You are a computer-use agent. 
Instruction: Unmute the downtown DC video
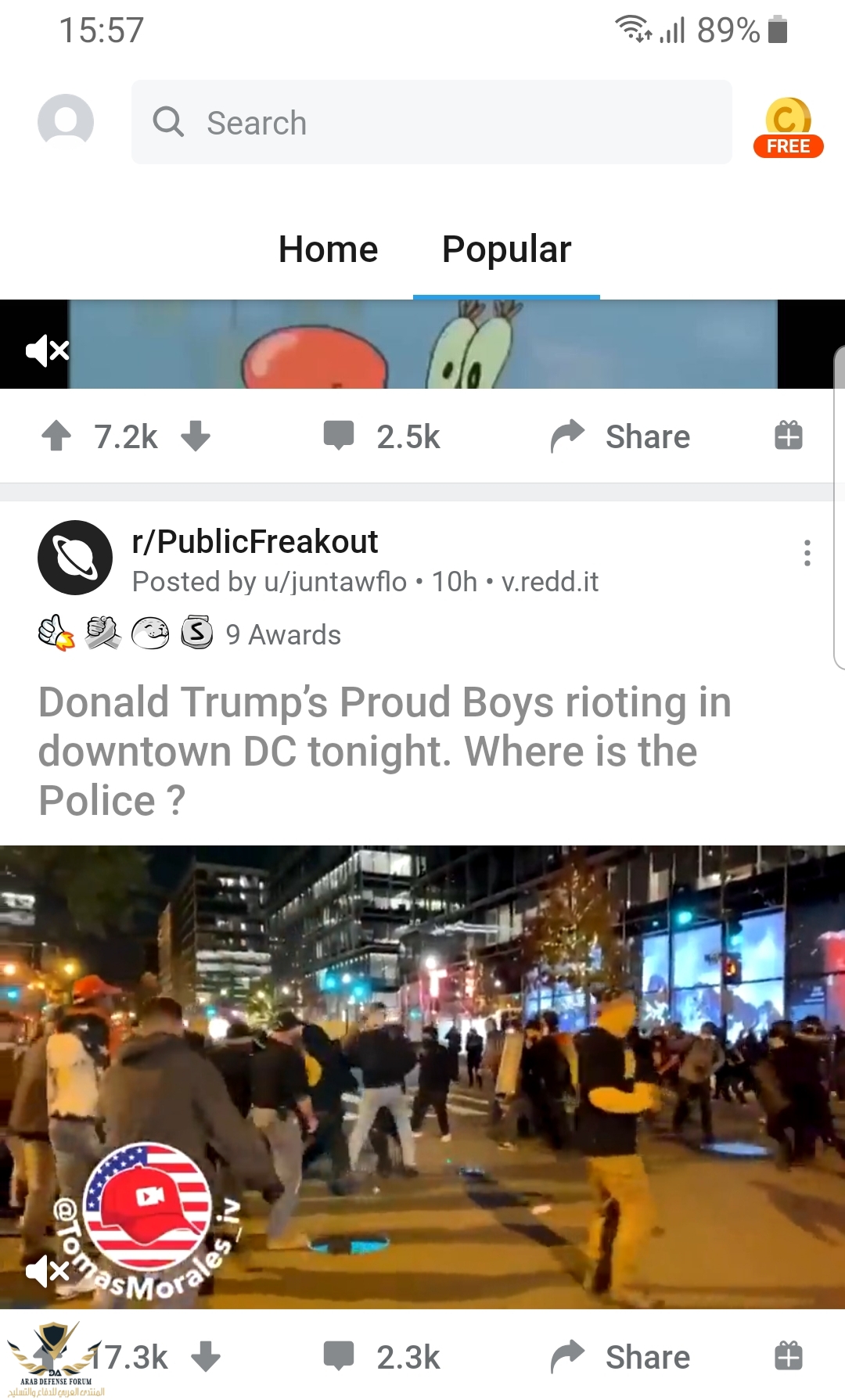(48, 1271)
